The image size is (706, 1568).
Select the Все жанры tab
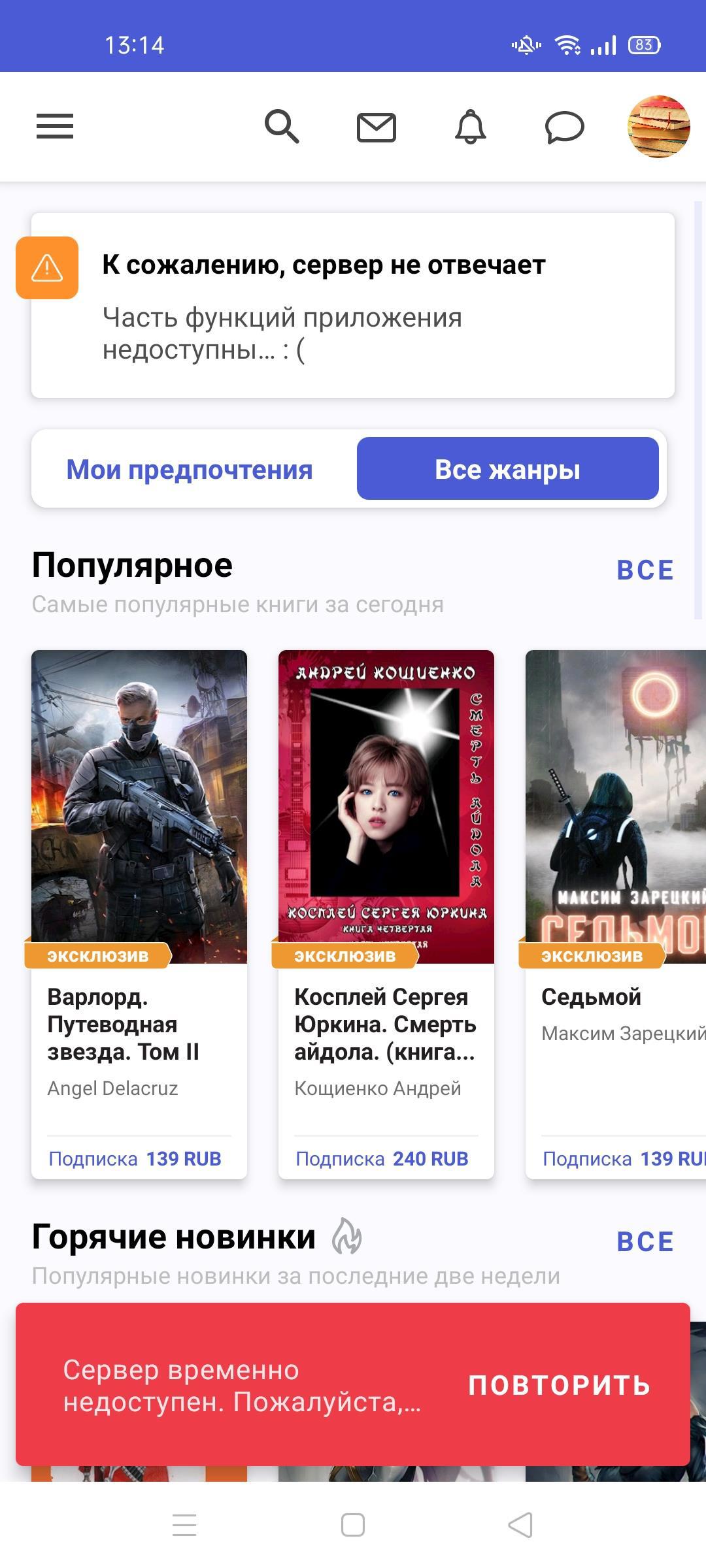tap(507, 469)
